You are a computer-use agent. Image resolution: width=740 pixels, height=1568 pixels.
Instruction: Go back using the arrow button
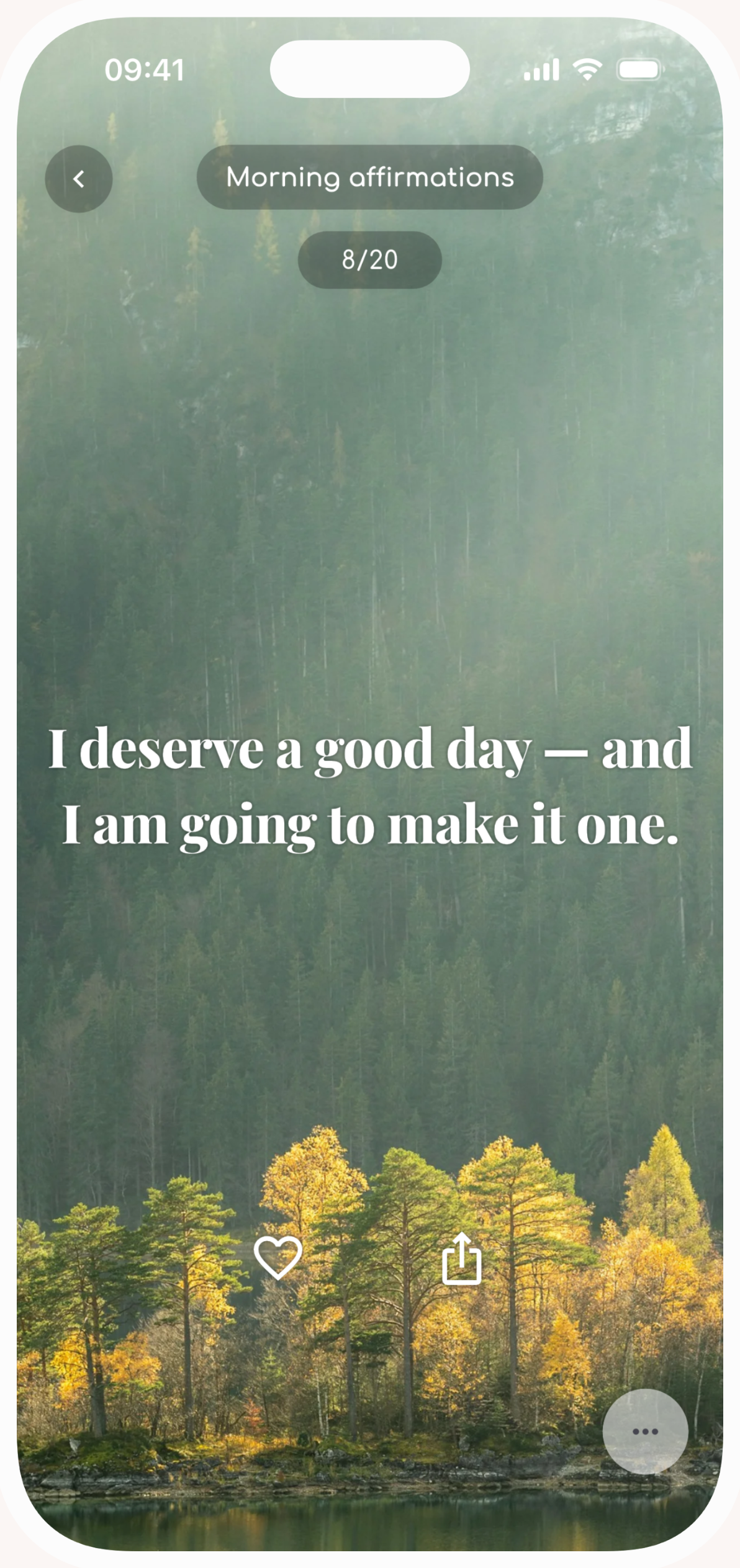click(x=79, y=179)
